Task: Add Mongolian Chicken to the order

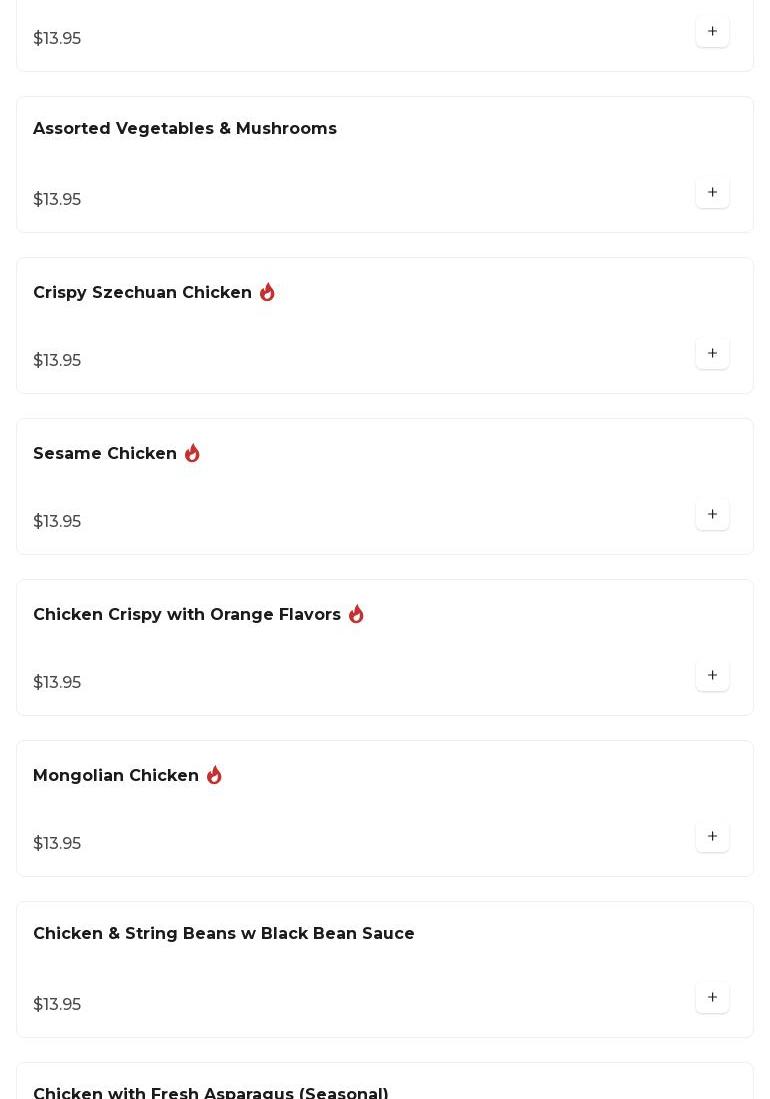Action: coord(712,836)
